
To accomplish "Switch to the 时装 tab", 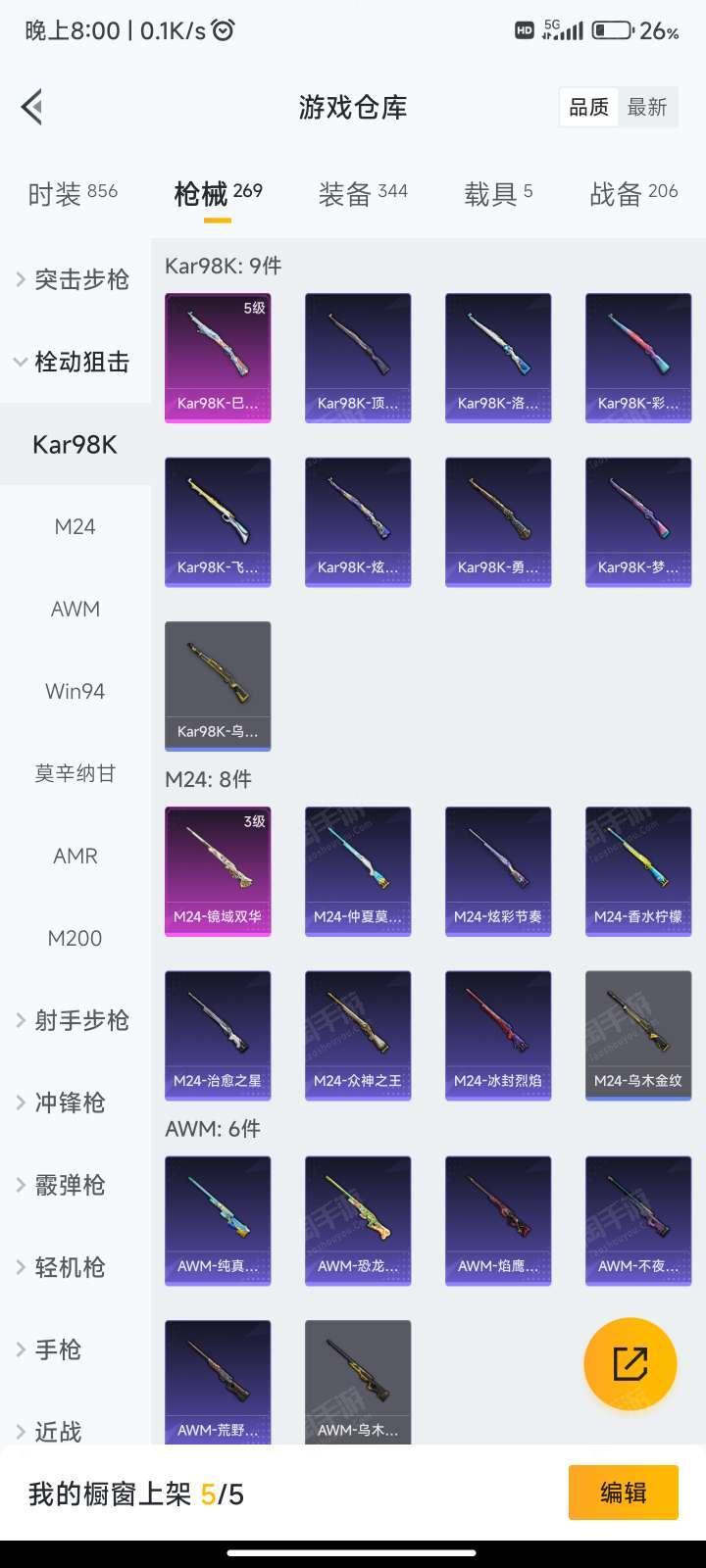I will click(x=73, y=193).
